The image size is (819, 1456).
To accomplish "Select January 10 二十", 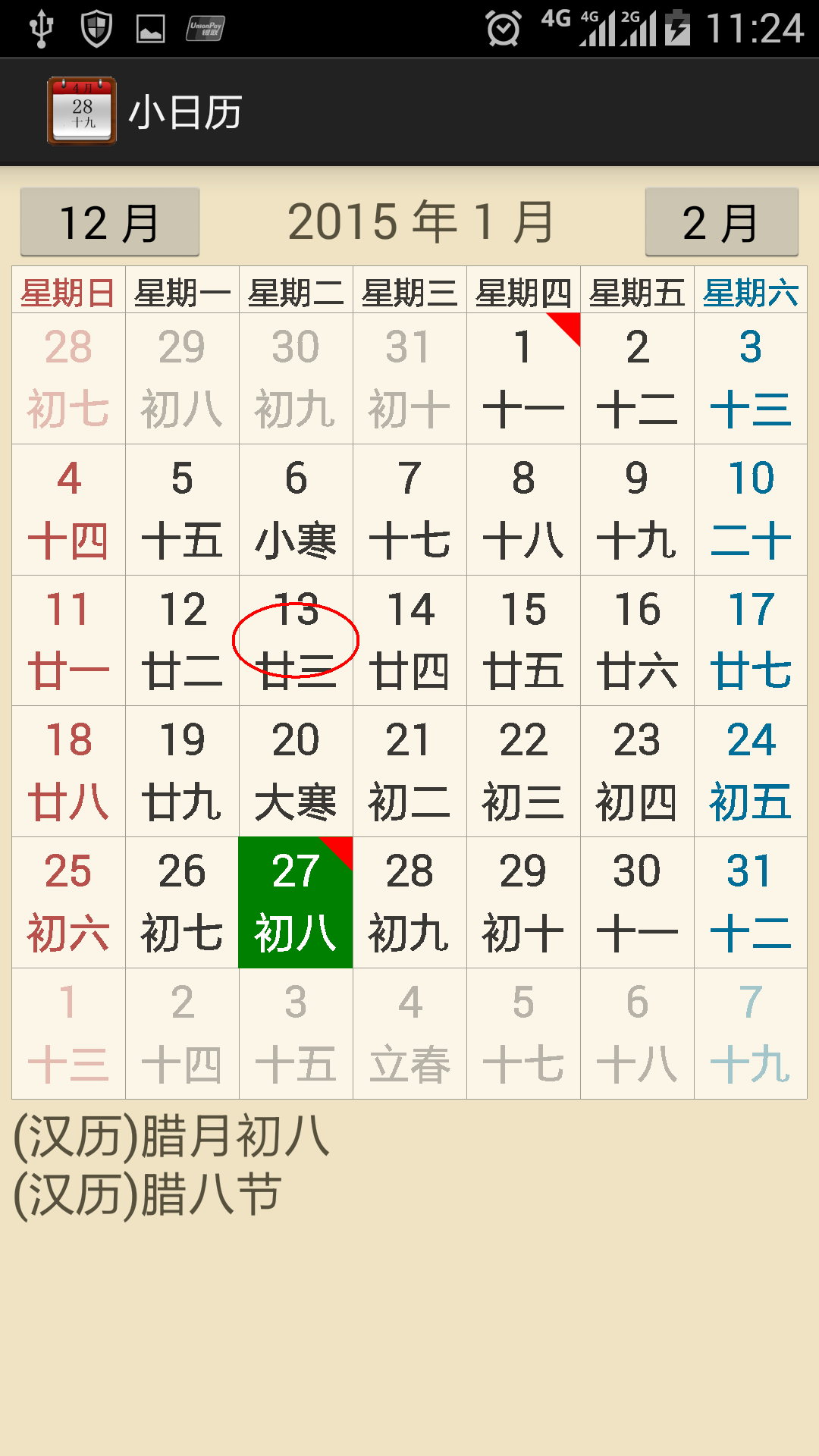I will tap(751, 510).
